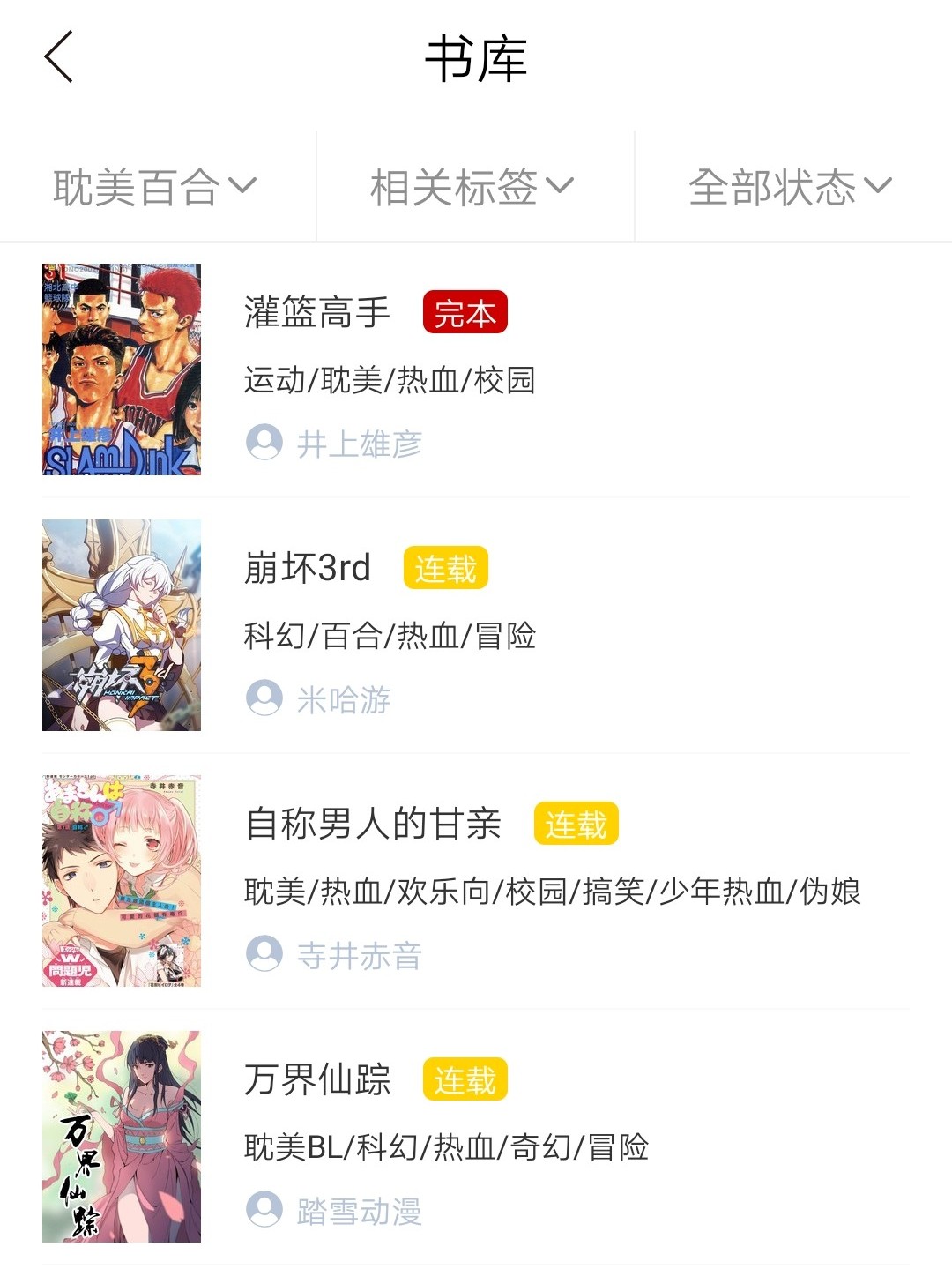Click the author avatar icon beside 井上雄彦
The height and width of the screenshot is (1269, 952).
pyautogui.click(x=264, y=445)
